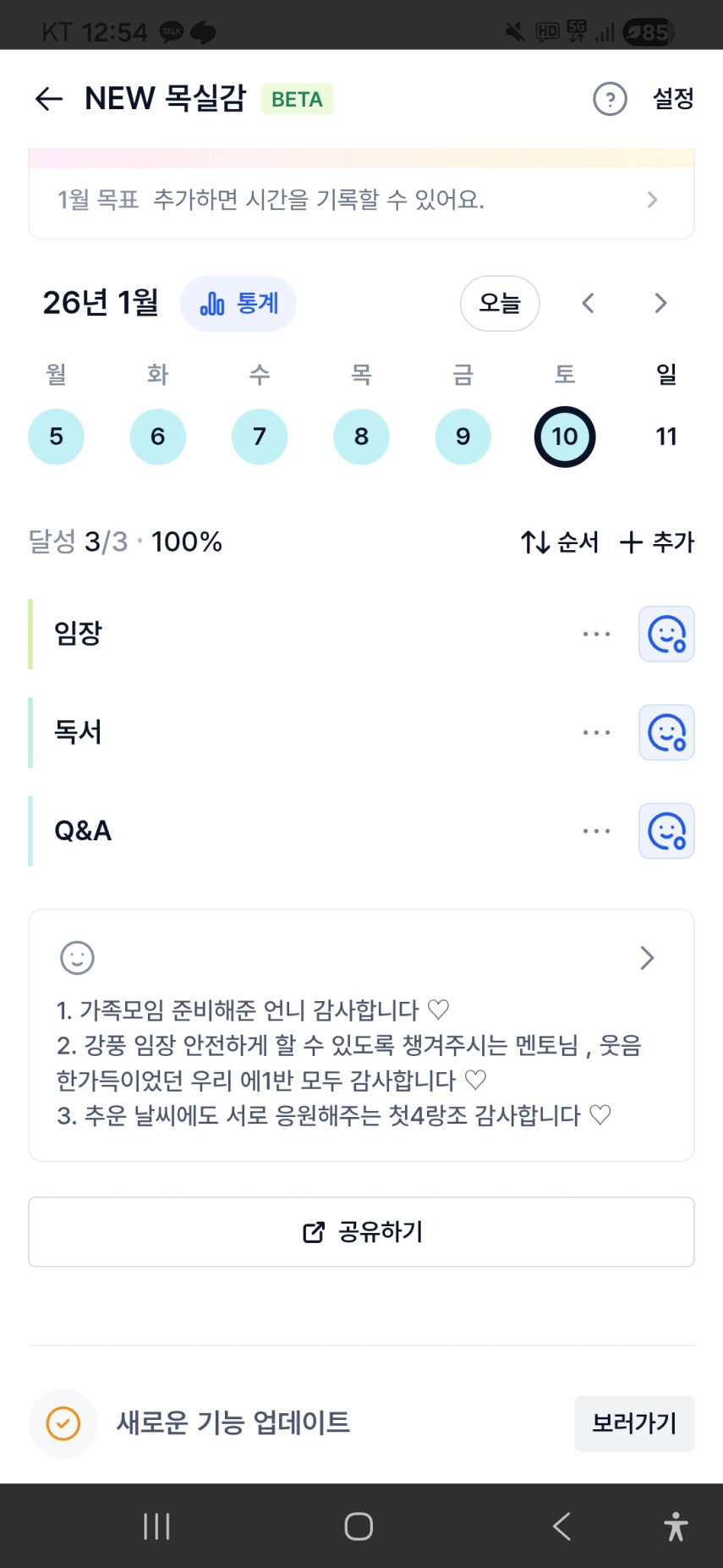Tap the smiley check button for 독서
Screen dimensions: 723x1568
tap(666, 733)
